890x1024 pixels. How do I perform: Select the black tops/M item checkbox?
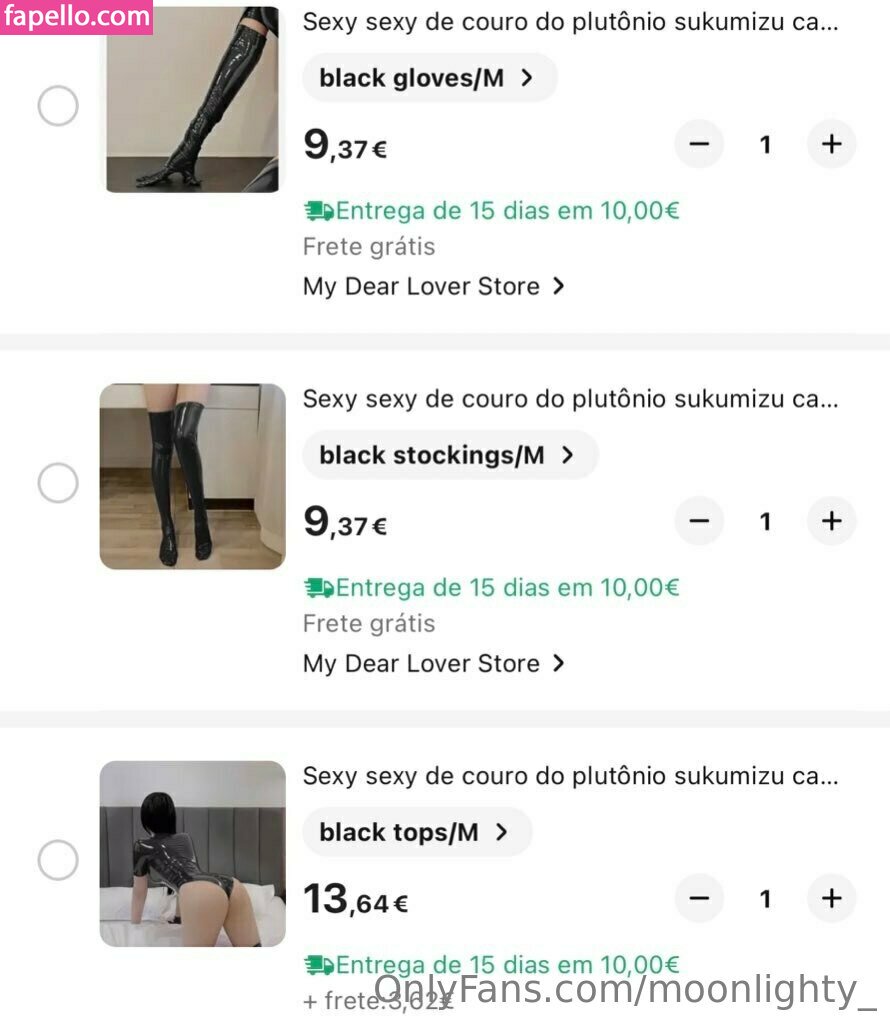coord(58,860)
